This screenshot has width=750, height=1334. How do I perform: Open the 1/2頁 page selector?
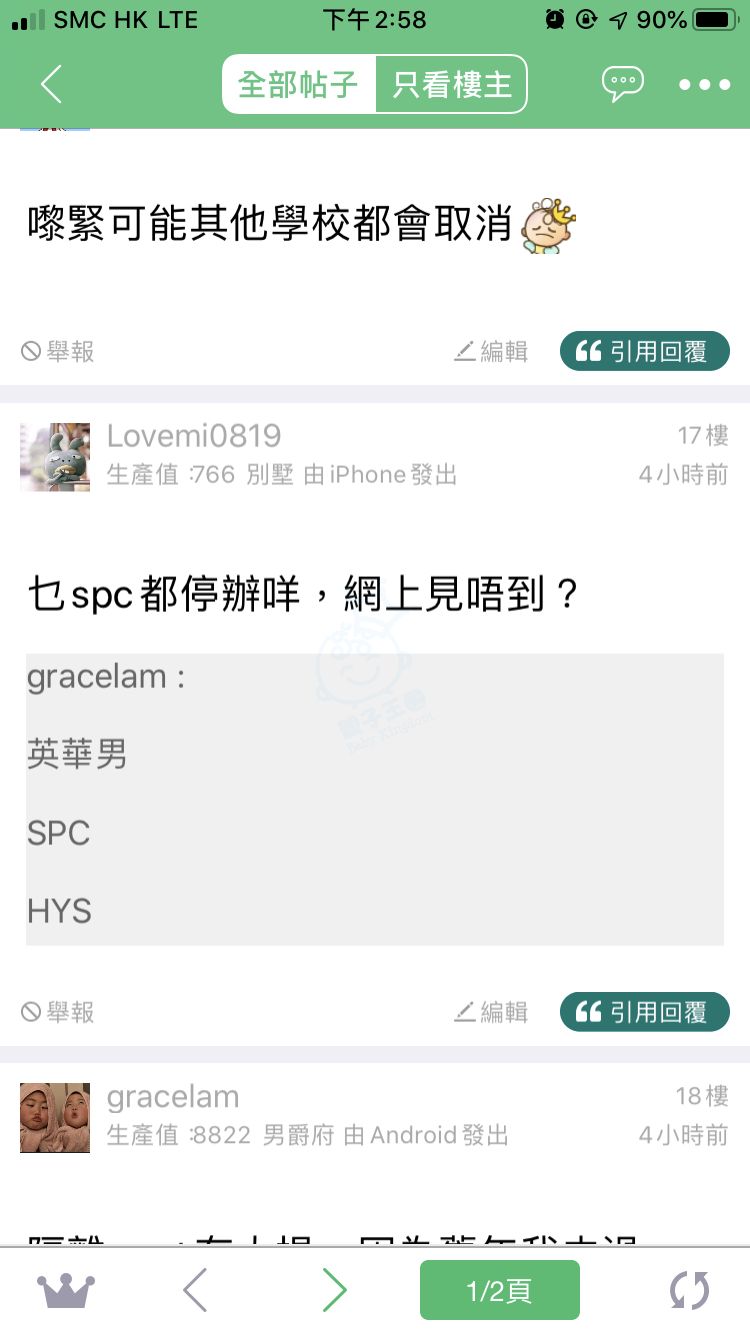[x=499, y=1291]
